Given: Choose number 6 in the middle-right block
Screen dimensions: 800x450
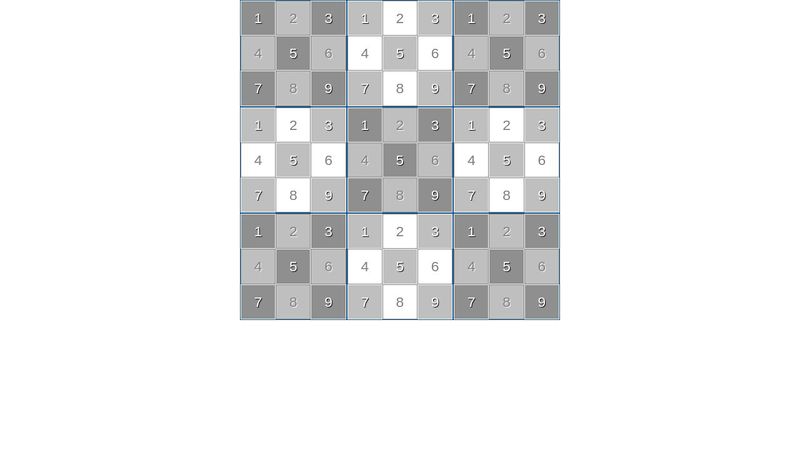Looking at the screenshot, I should (542, 160).
